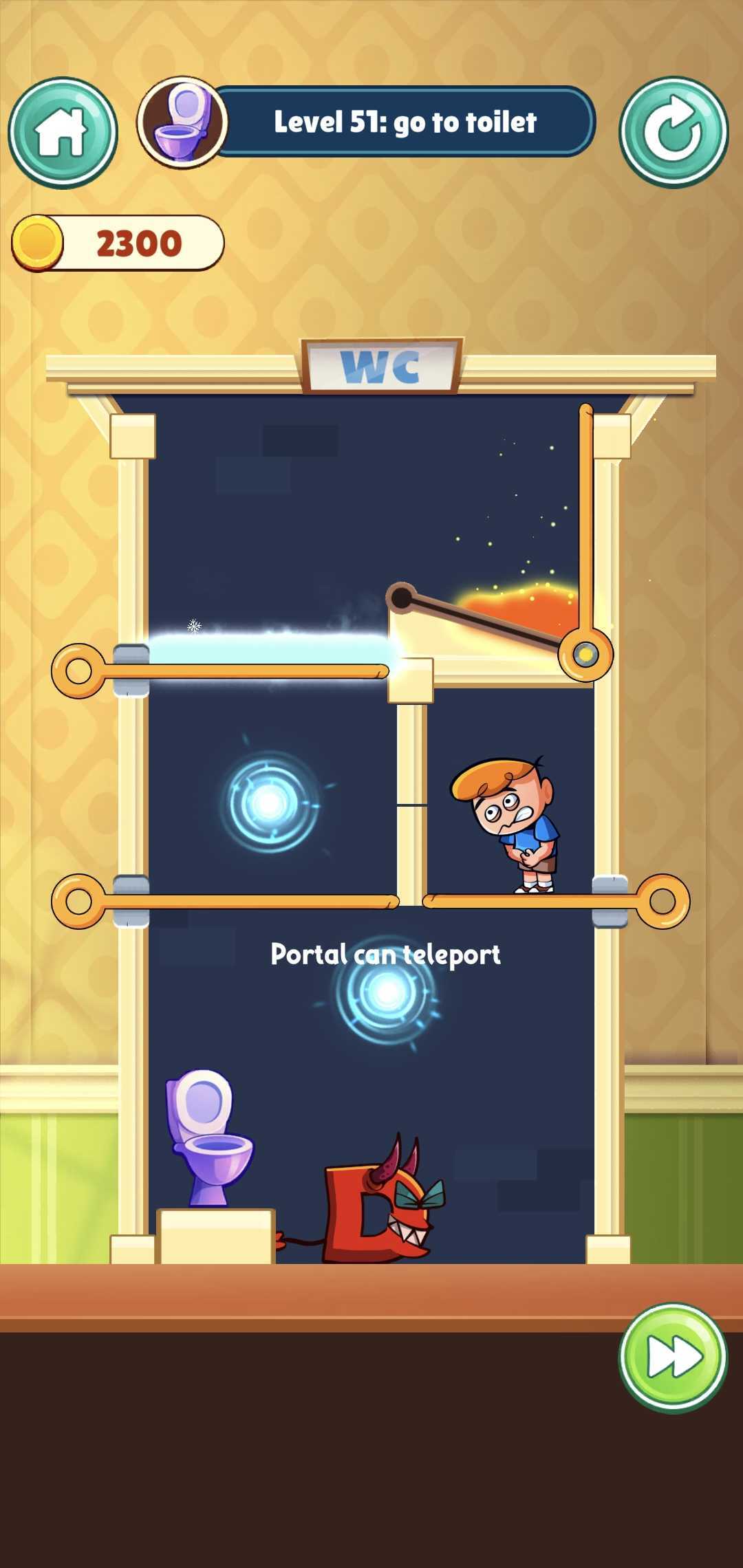Pull the vertical pin holding the lava
This screenshot has height=1568, width=743.
(585, 654)
